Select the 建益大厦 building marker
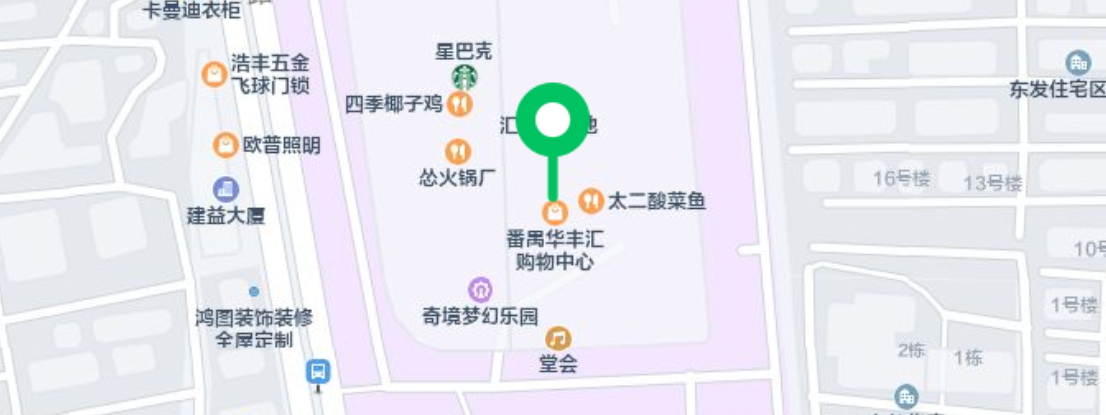The image size is (1106, 415). [226, 188]
